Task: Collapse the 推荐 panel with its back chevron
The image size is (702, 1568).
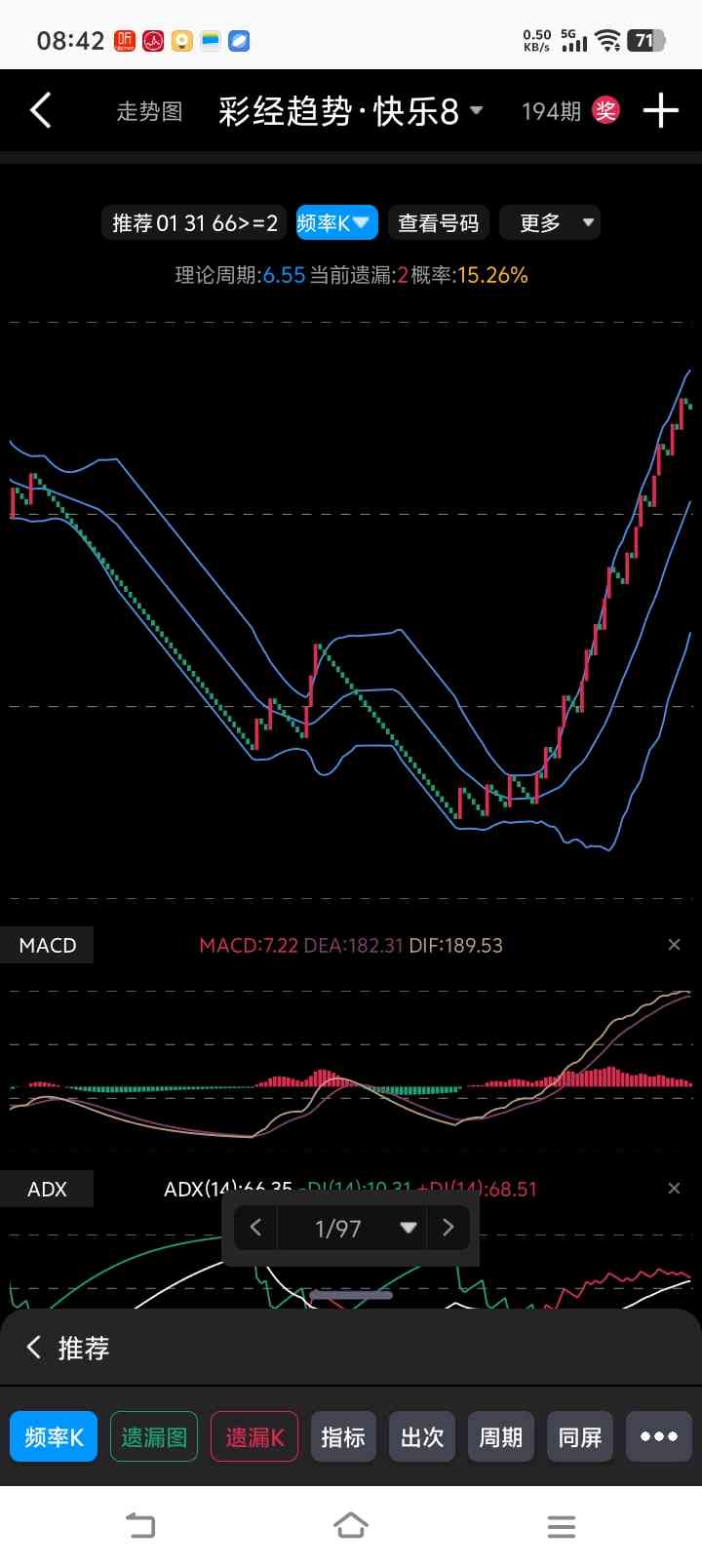Action: tap(34, 1348)
